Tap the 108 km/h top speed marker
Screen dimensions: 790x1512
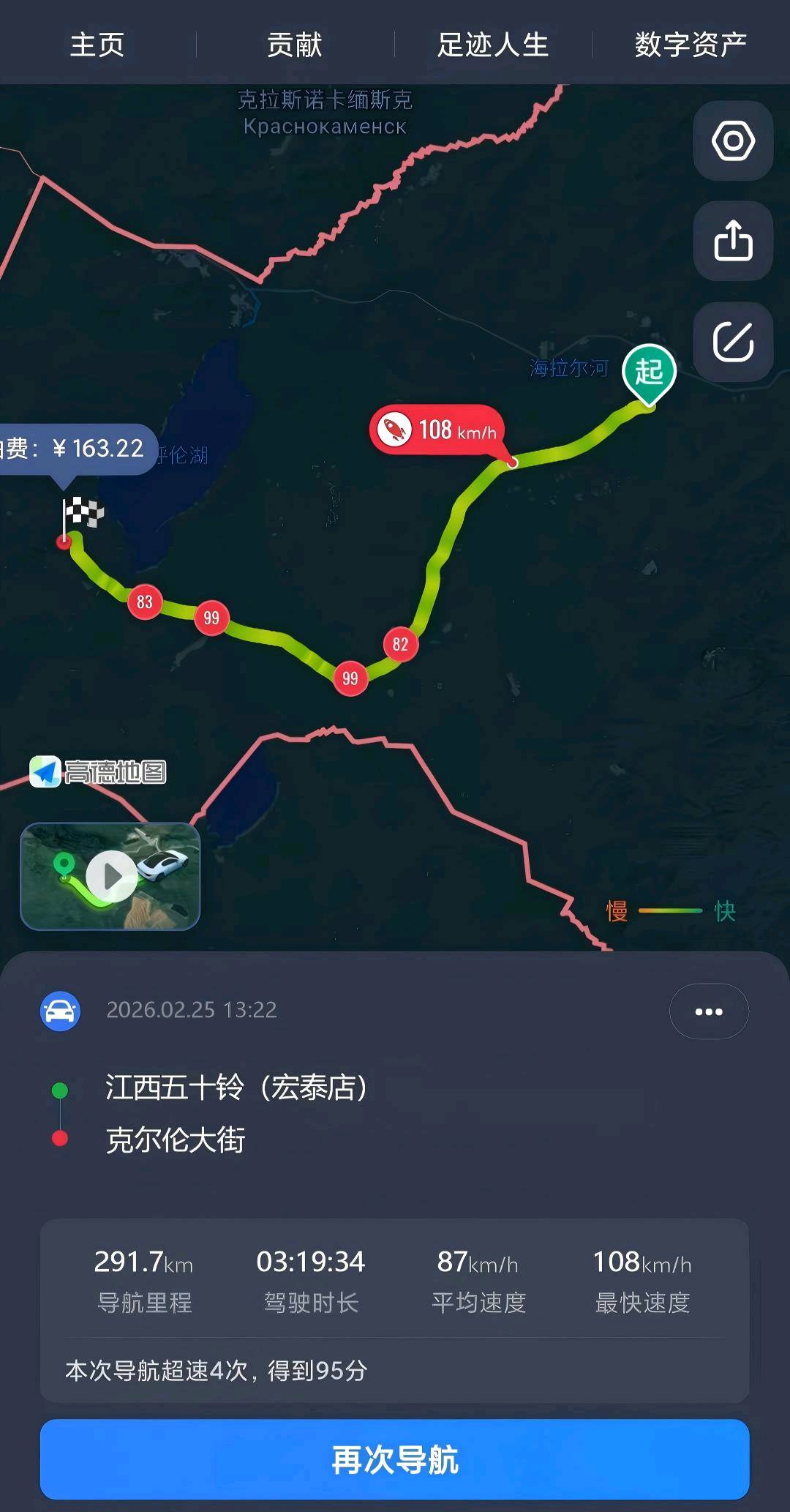point(436,430)
